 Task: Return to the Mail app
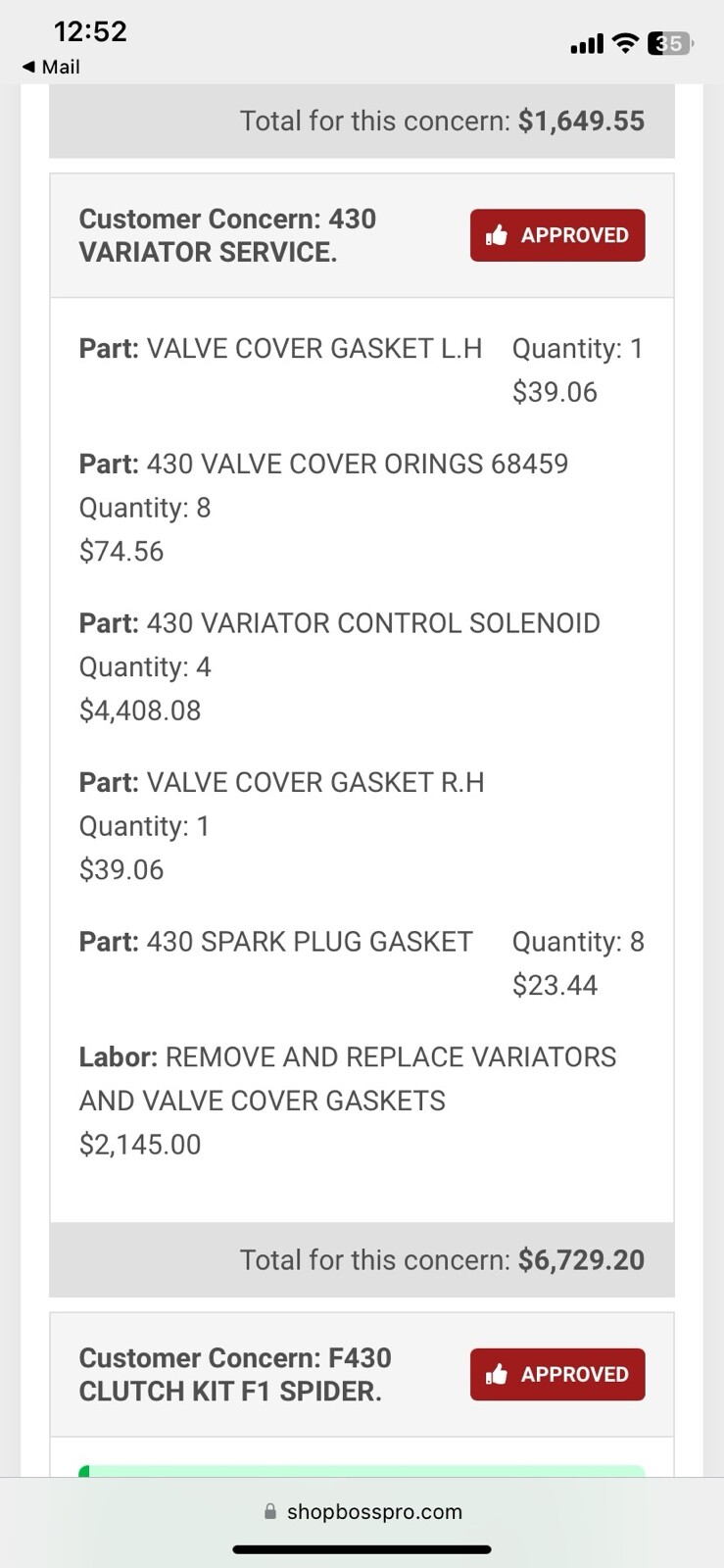(51, 67)
